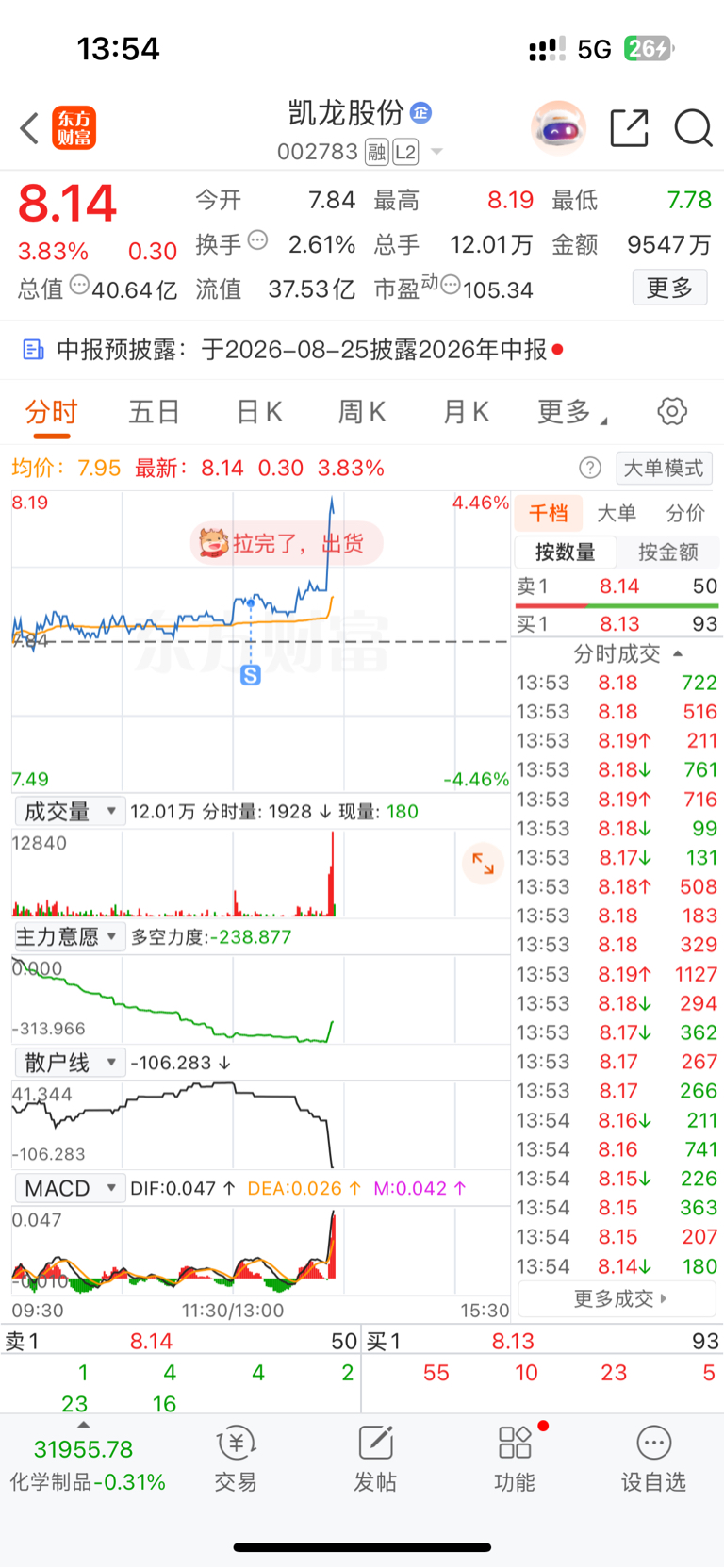The height and width of the screenshot is (1568, 724).
Task: Open the 成交量 indicator dropdown
Action: pos(70,811)
